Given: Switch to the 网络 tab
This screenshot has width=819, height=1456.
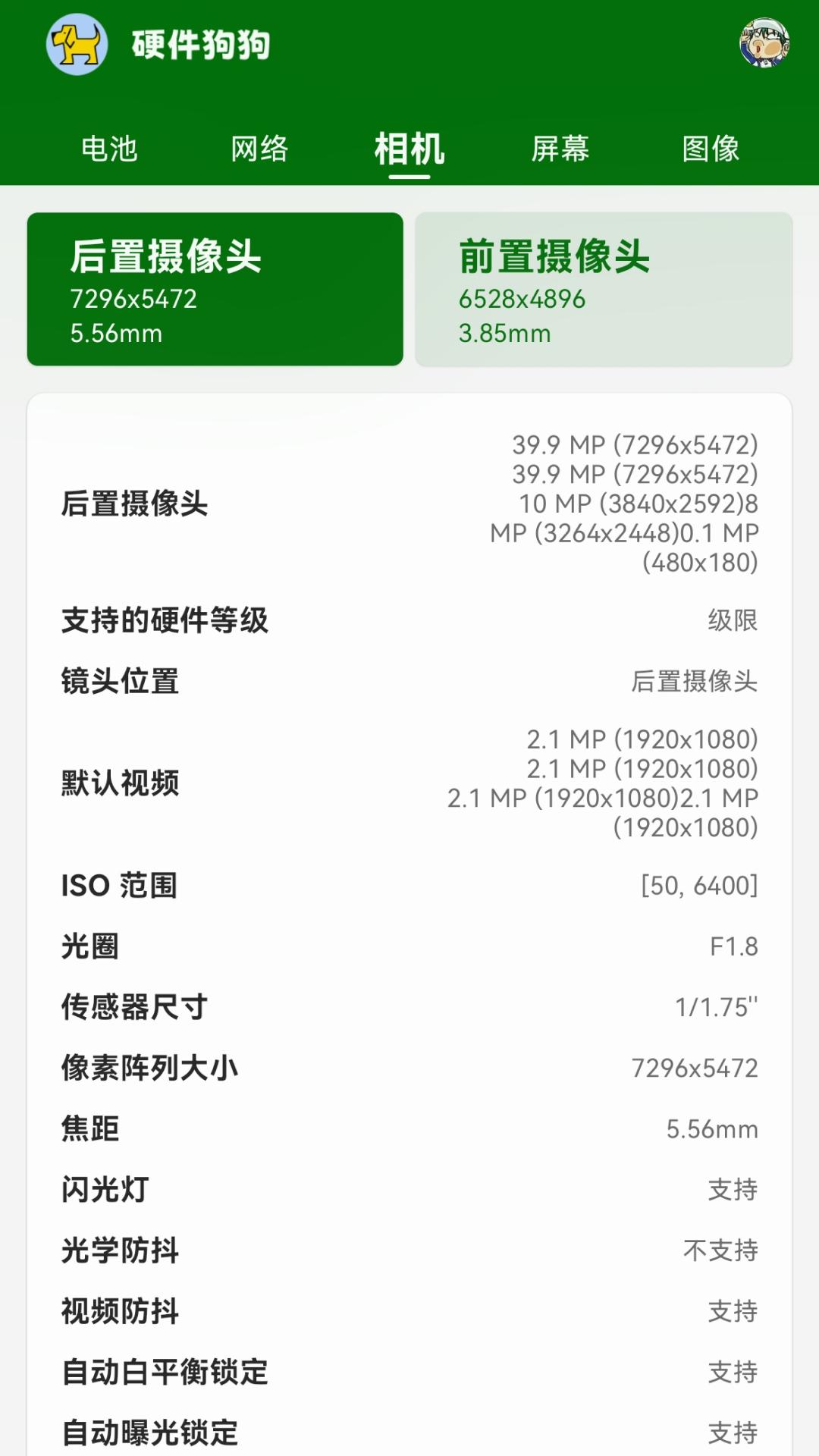Looking at the screenshot, I should coord(258,150).
